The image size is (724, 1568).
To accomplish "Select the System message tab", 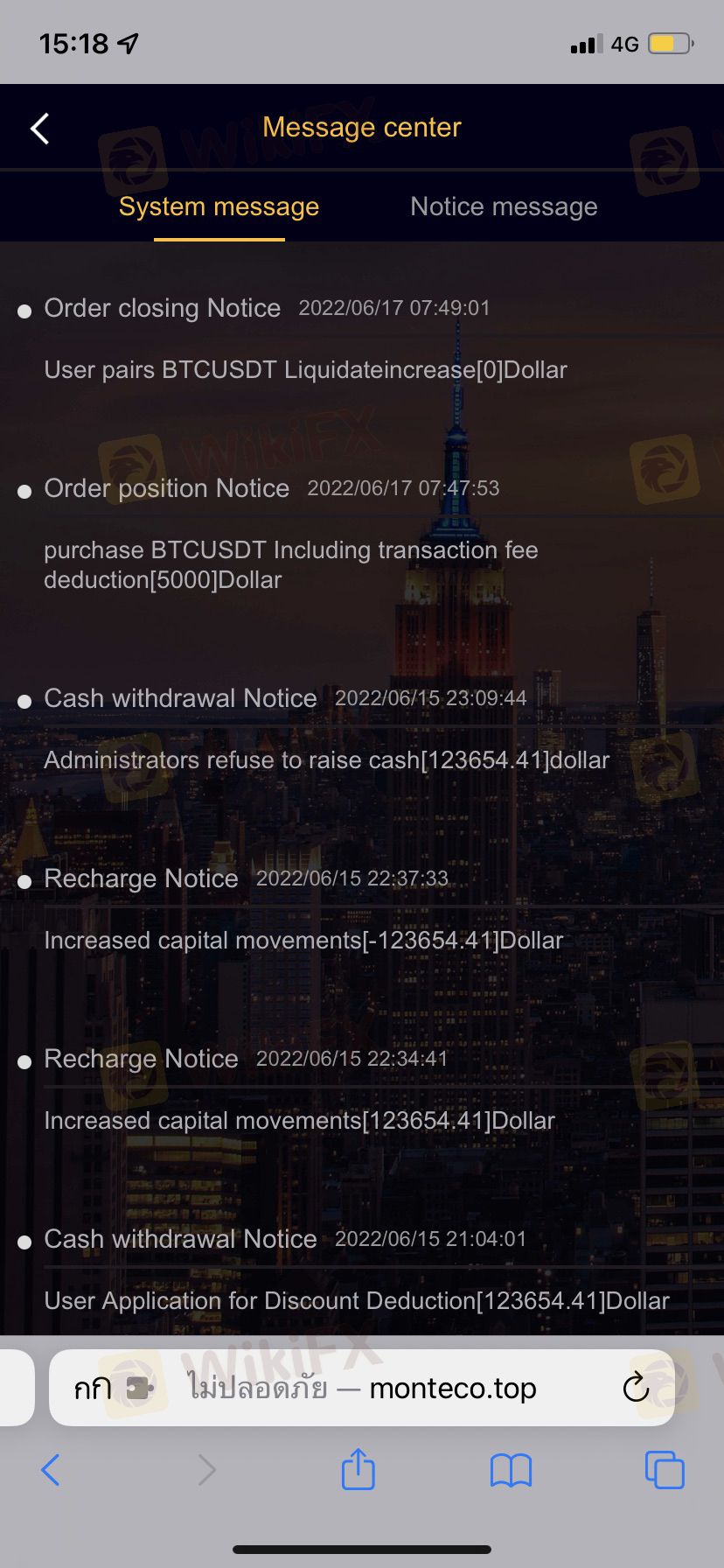I will point(219,206).
